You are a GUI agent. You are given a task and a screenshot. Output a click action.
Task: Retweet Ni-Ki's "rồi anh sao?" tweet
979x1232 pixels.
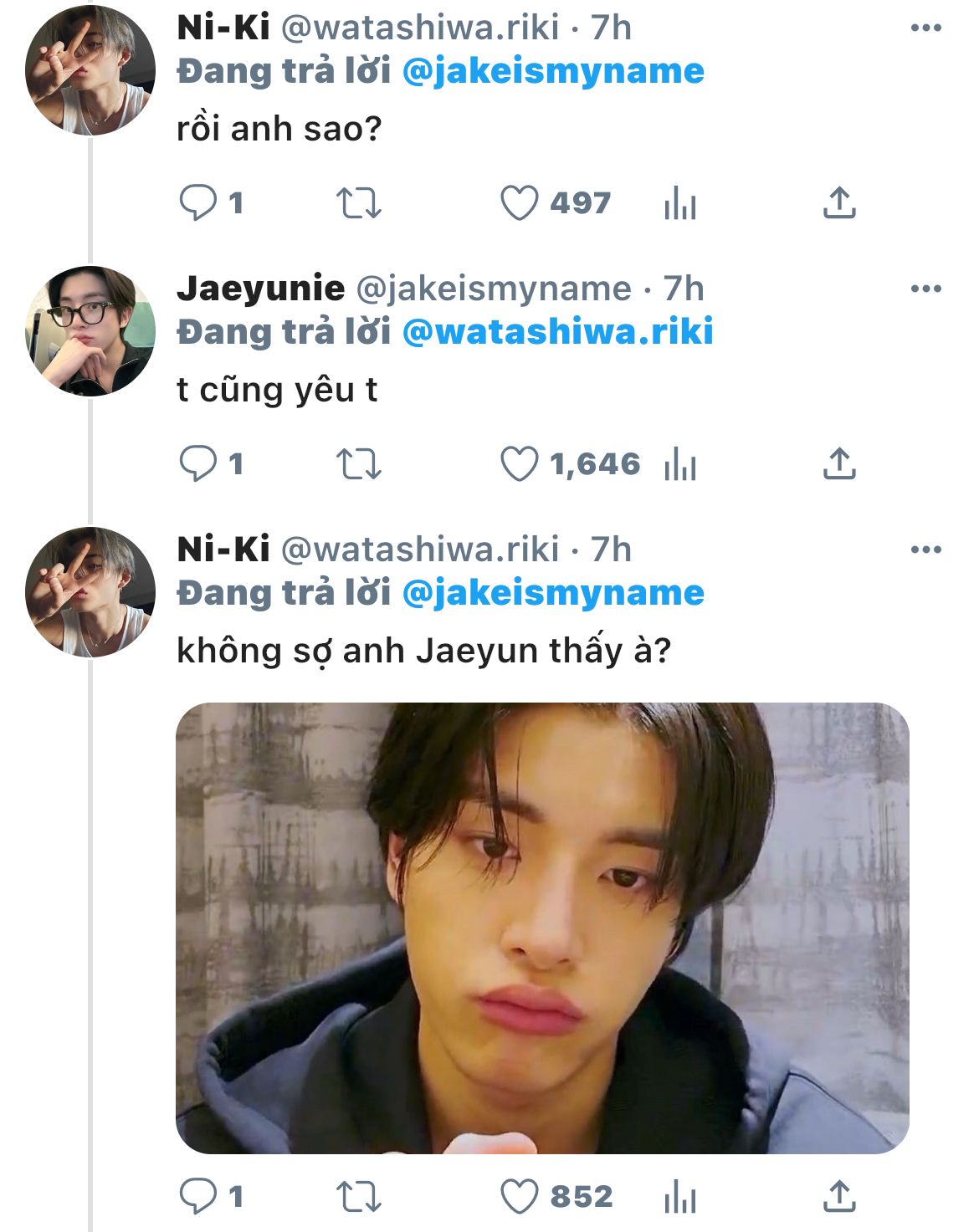pyautogui.click(x=358, y=202)
